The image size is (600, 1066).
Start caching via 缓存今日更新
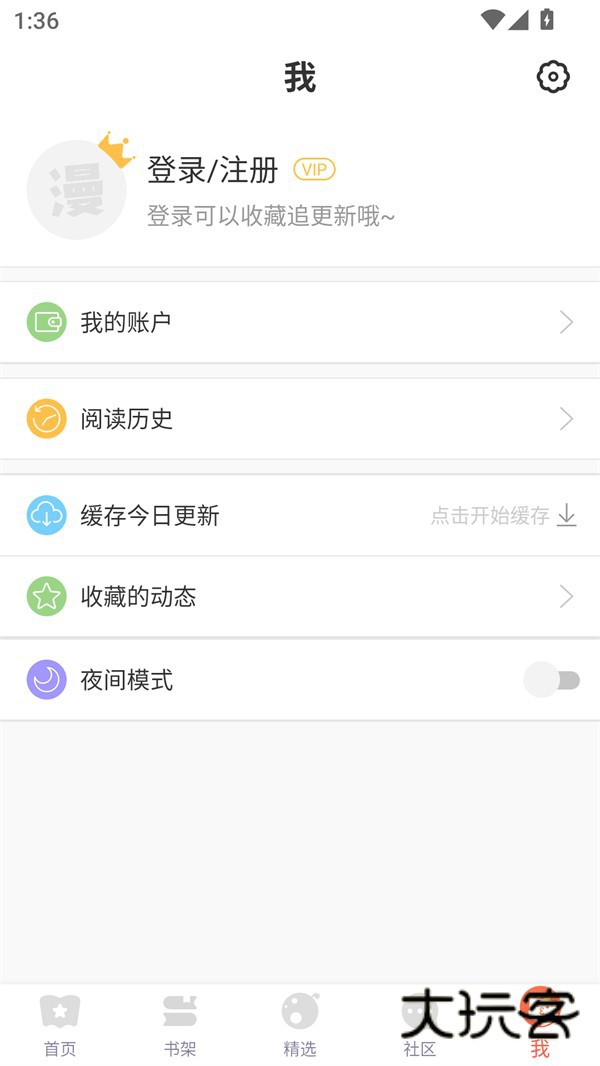300,515
